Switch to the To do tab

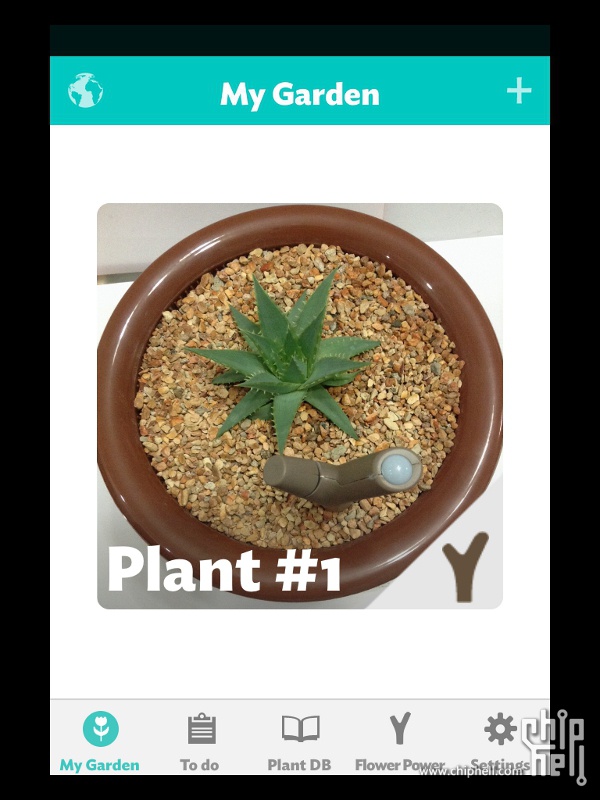point(200,740)
